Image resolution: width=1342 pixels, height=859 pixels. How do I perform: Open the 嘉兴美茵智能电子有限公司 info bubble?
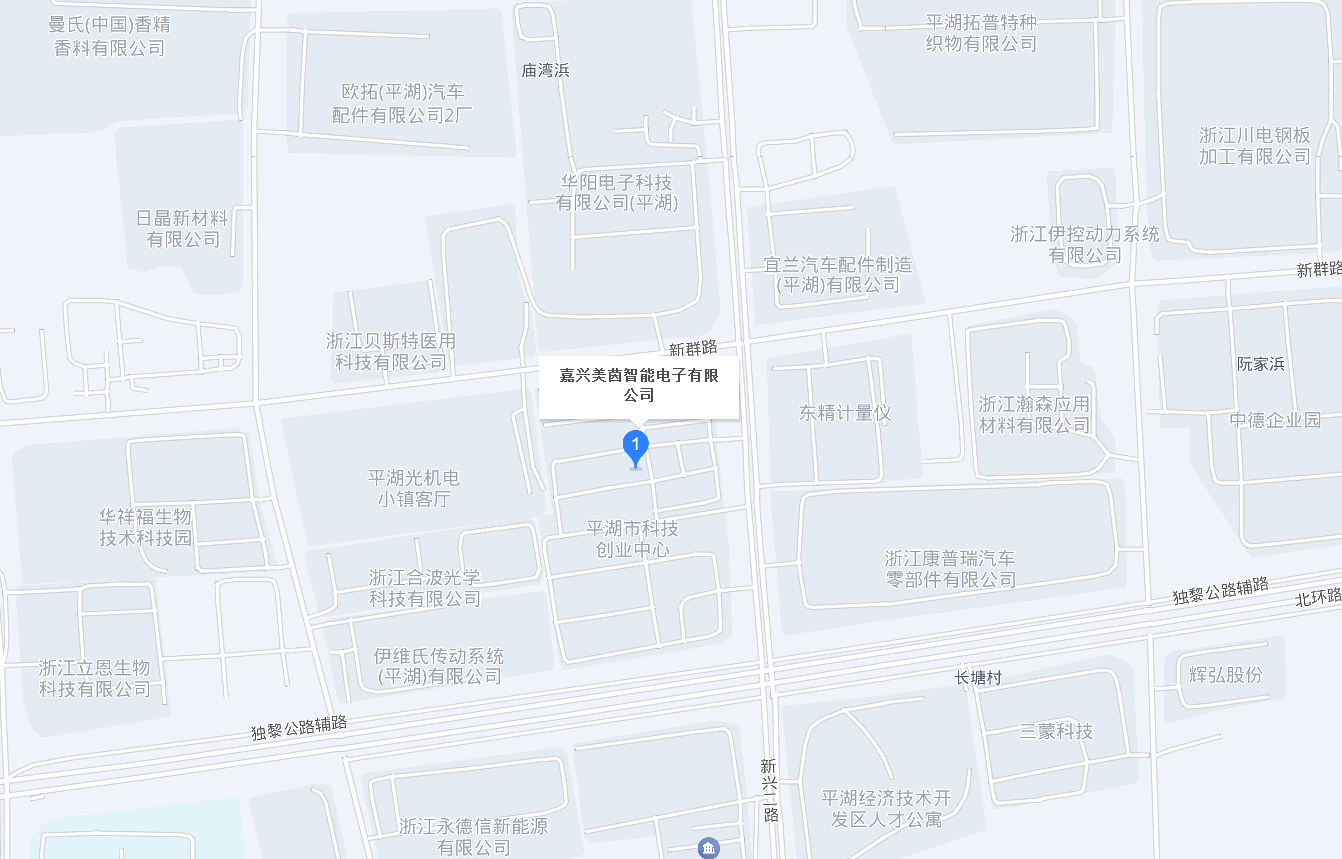(639, 386)
